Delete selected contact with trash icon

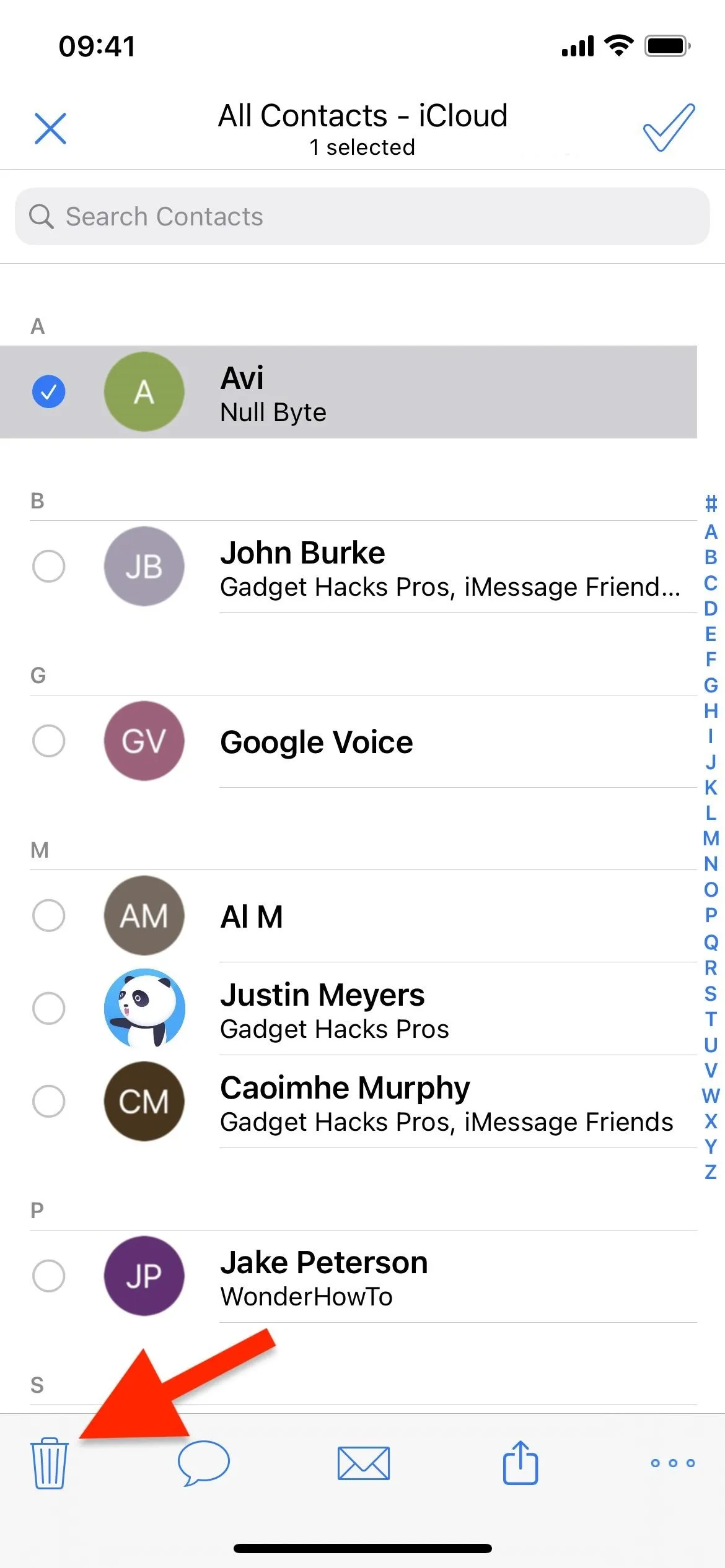tap(49, 1463)
